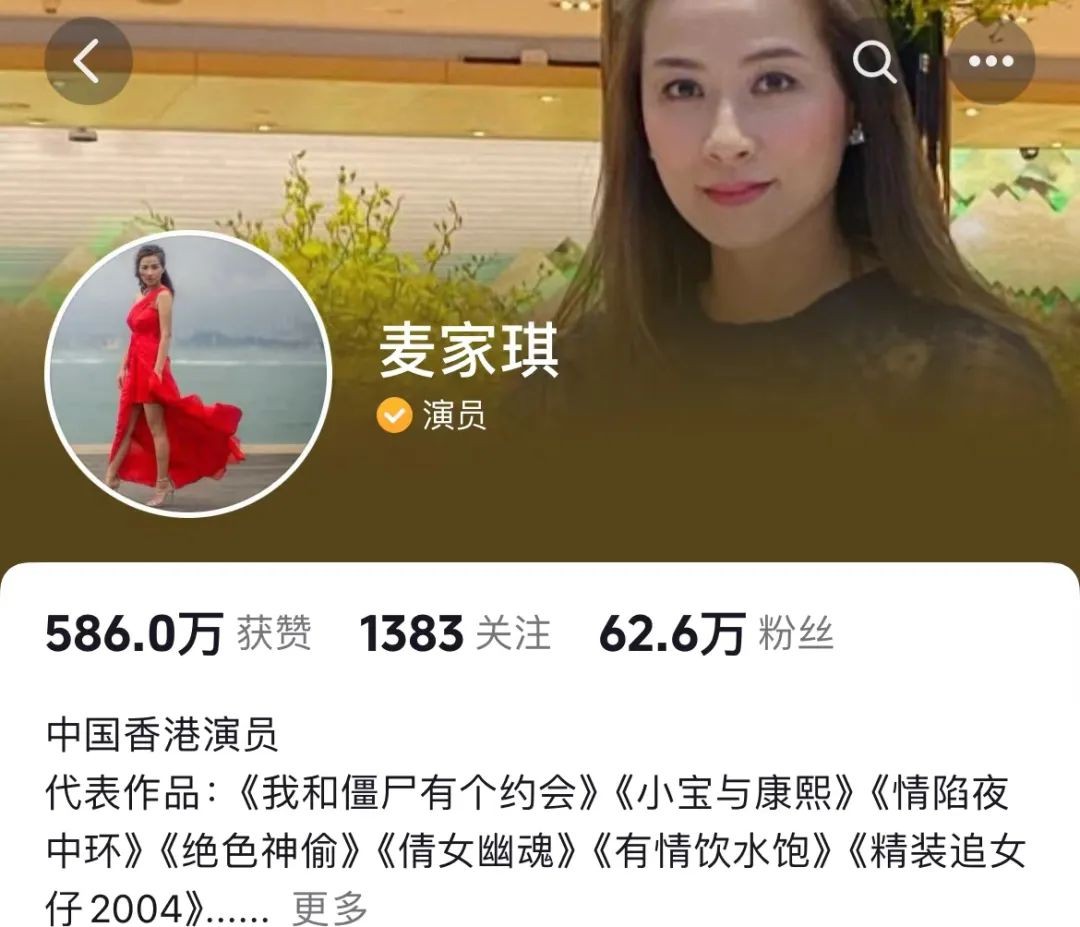
Task: Expand the bio with 更多
Action: click(329, 909)
